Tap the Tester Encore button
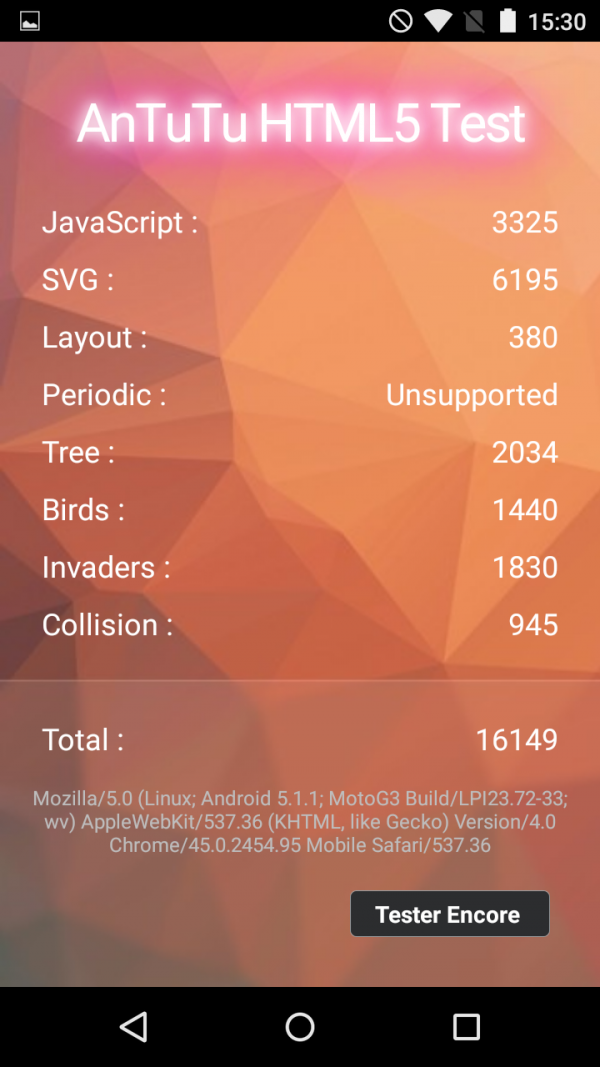Image resolution: width=600 pixels, height=1067 pixels. click(449, 914)
